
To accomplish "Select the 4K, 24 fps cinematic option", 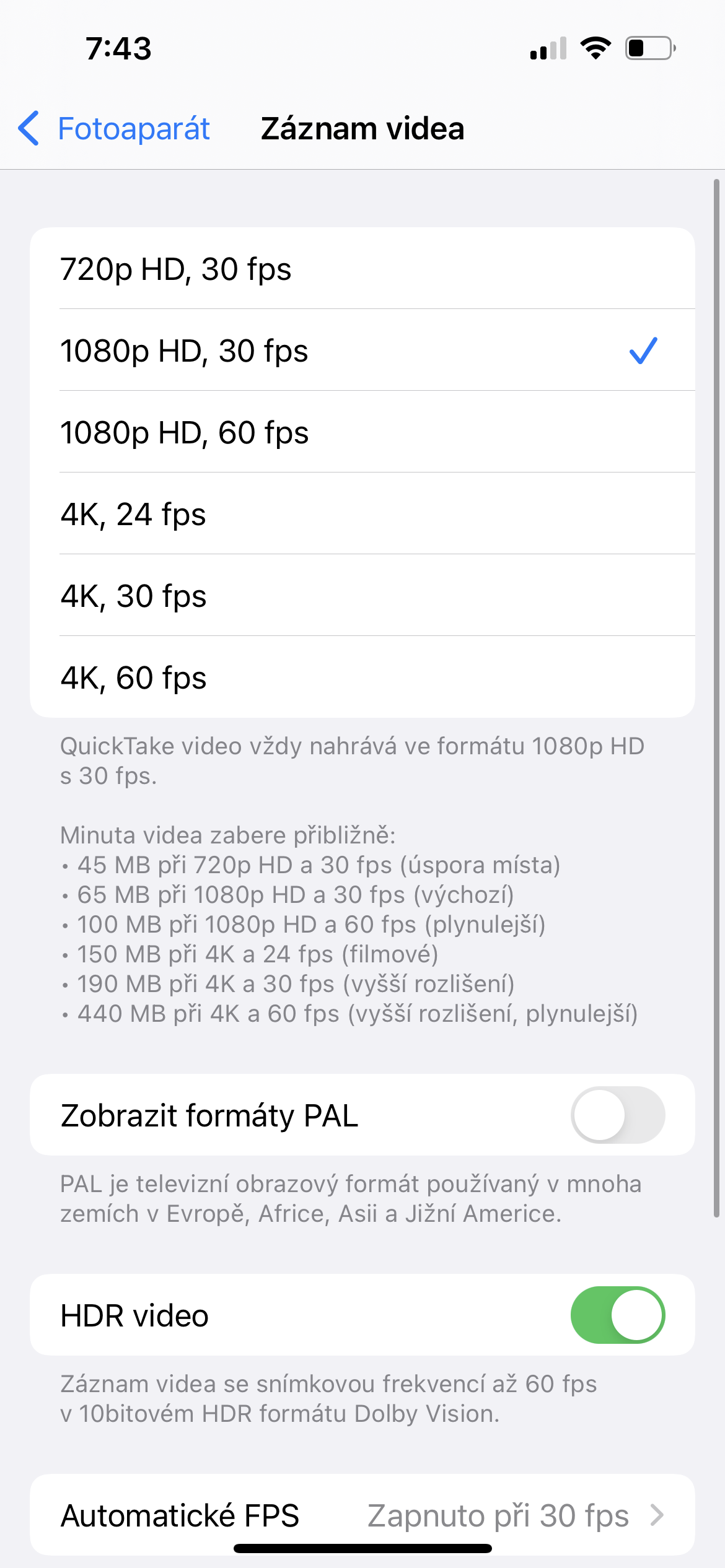I will tap(248, 514).
